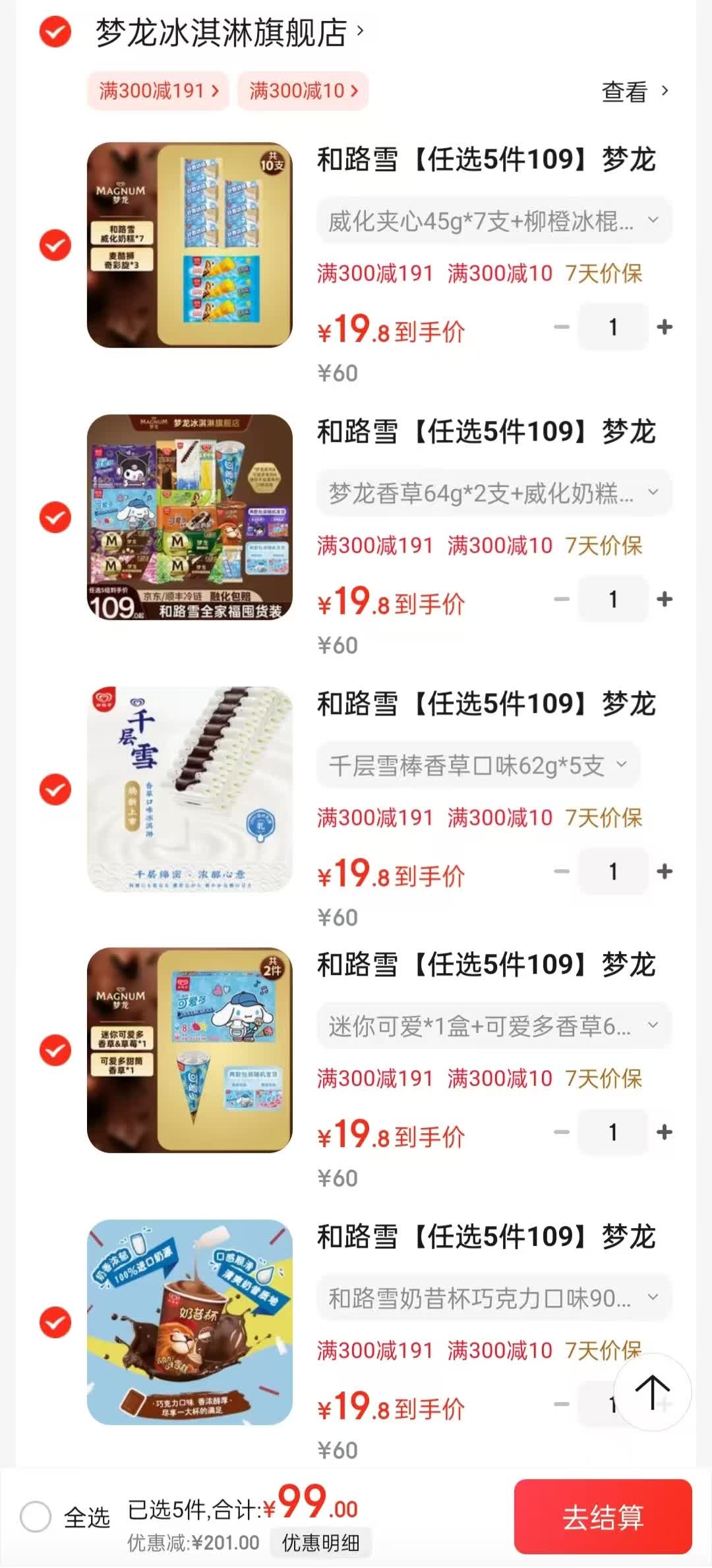The height and width of the screenshot is (1568, 712).
Task: Switch to 优惠明细 discount details
Action: point(321,1541)
